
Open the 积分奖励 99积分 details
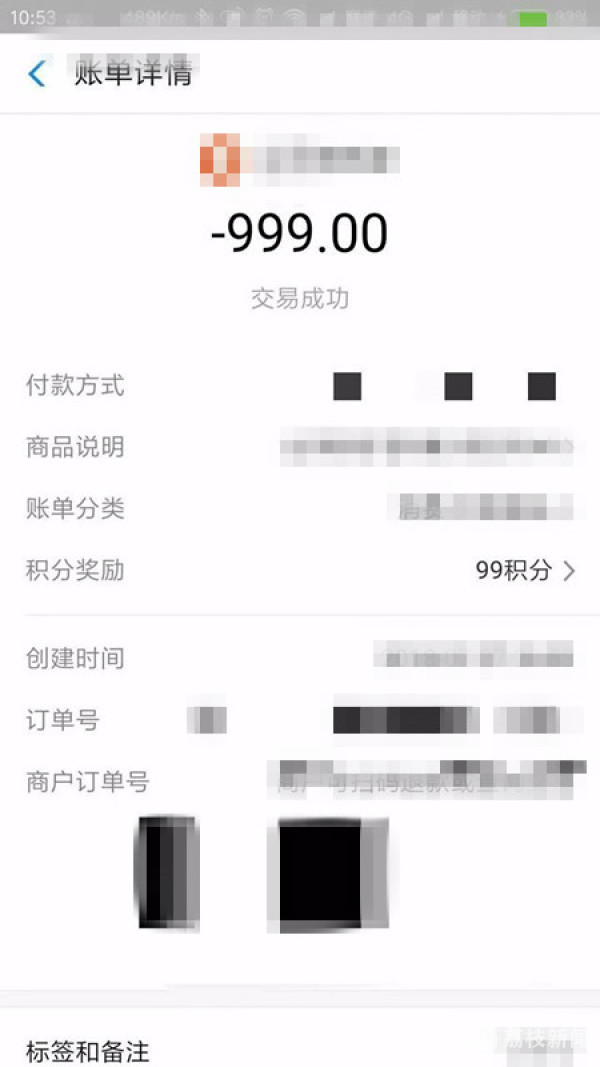[x=525, y=571]
